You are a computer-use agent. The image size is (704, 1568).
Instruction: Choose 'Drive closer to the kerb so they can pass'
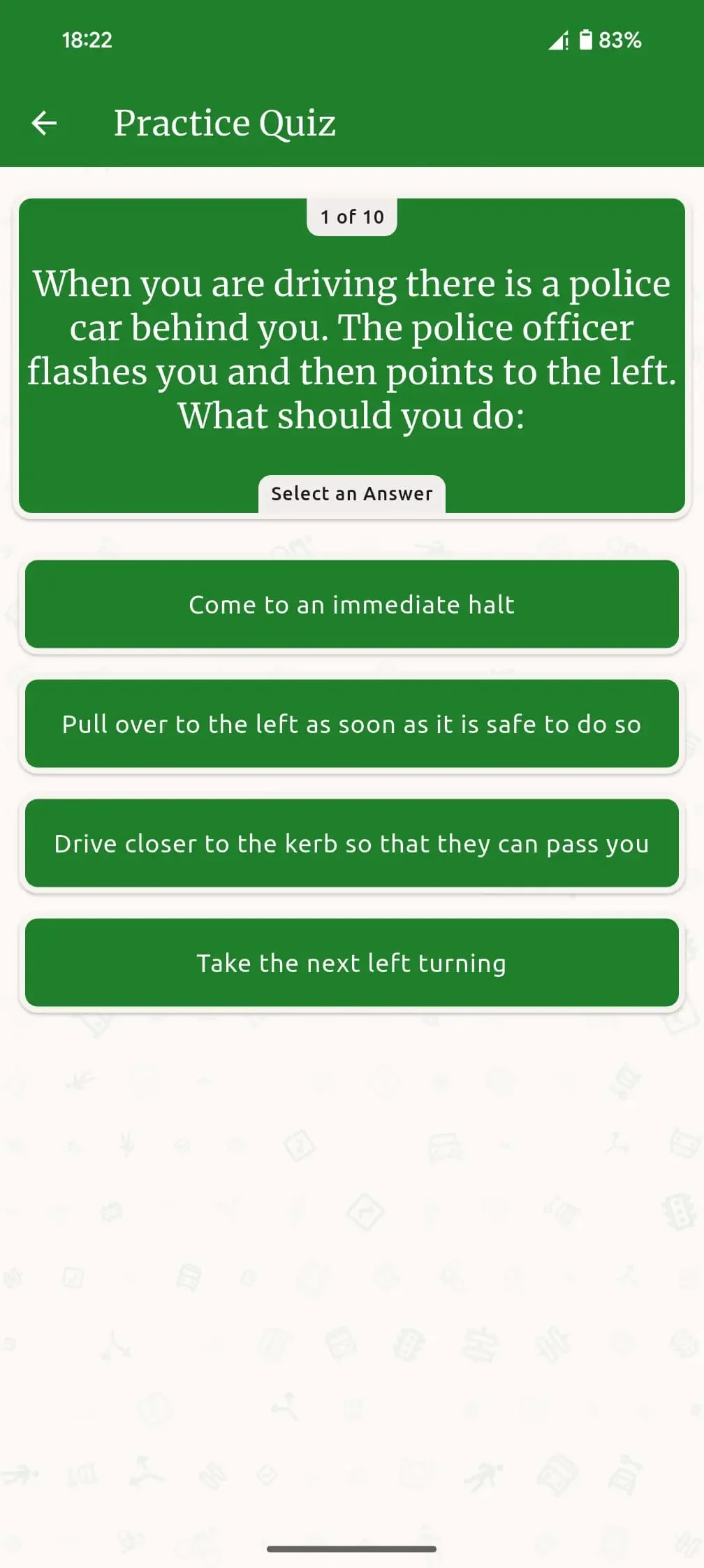(351, 843)
